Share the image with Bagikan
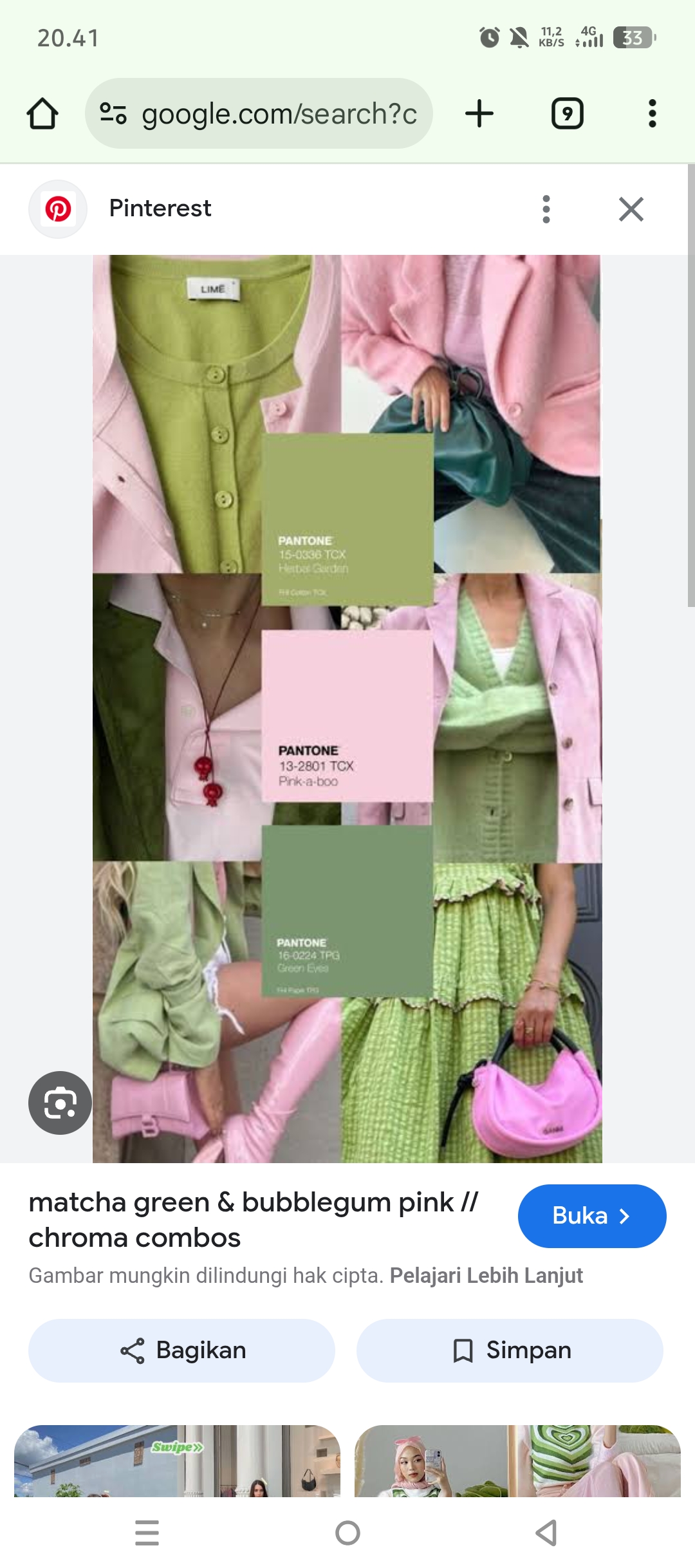 (181, 1350)
